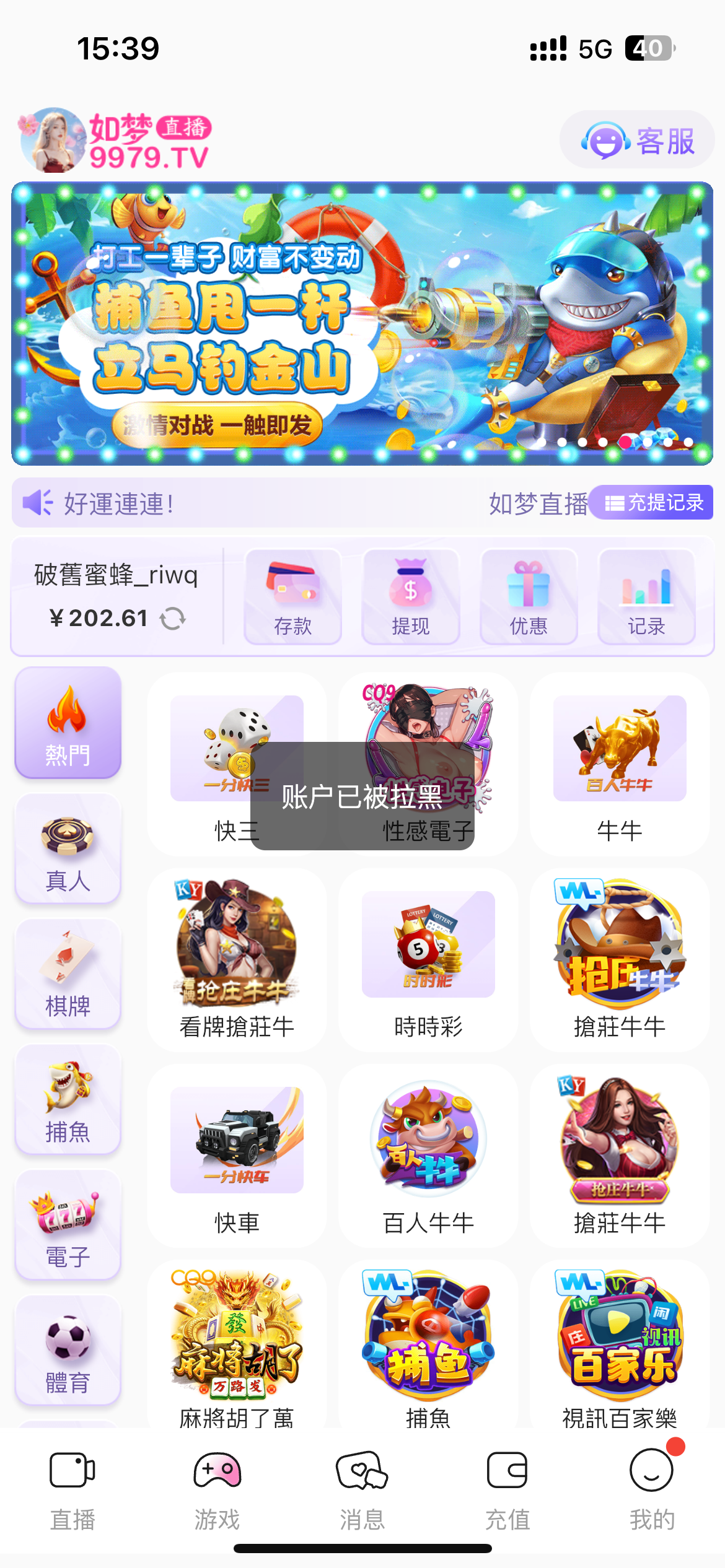Open 存款 deposit
Image resolution: width=725 pixels, height=1568 pixels.
293,597
